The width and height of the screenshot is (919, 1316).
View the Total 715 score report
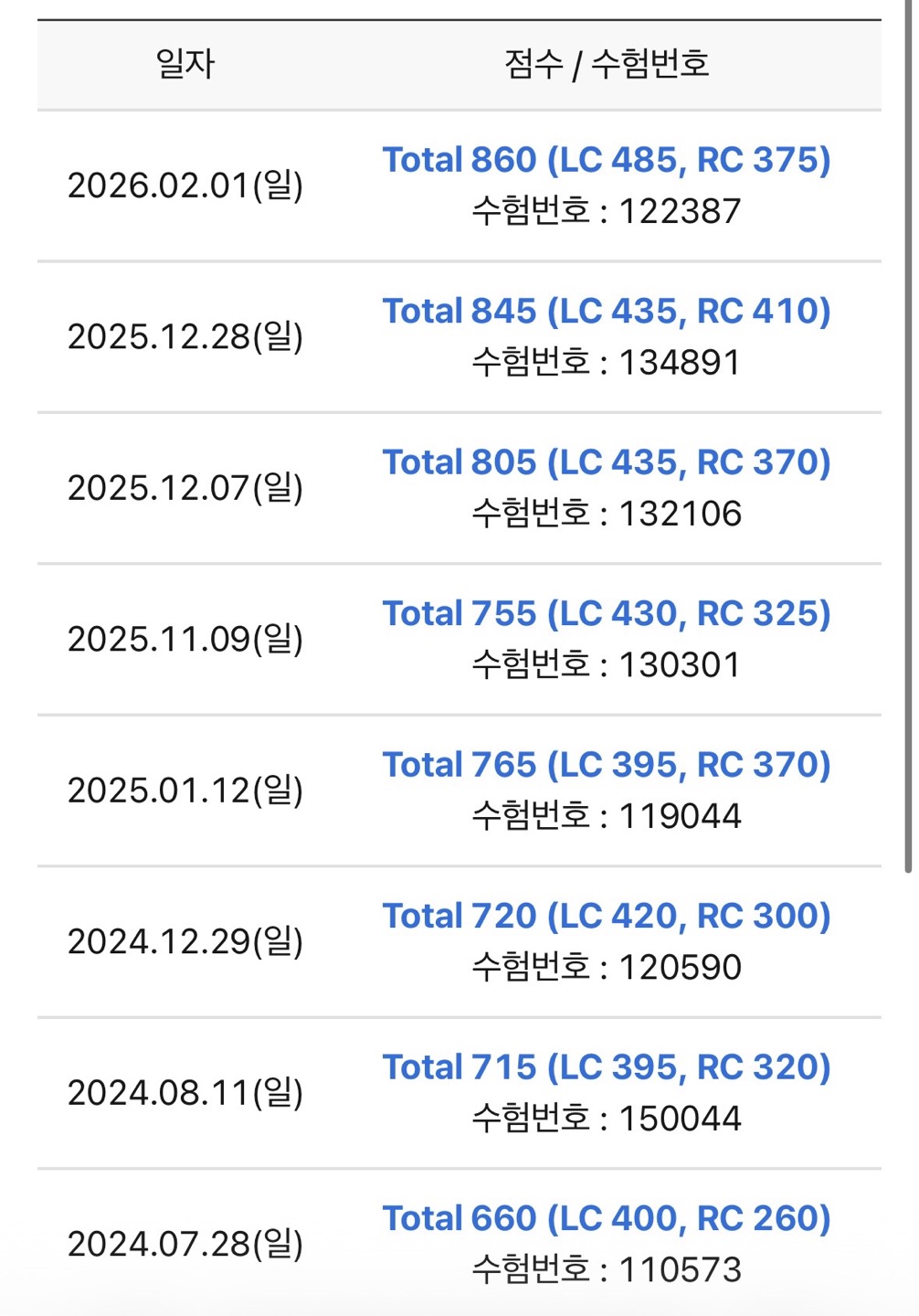[607, 1067]
